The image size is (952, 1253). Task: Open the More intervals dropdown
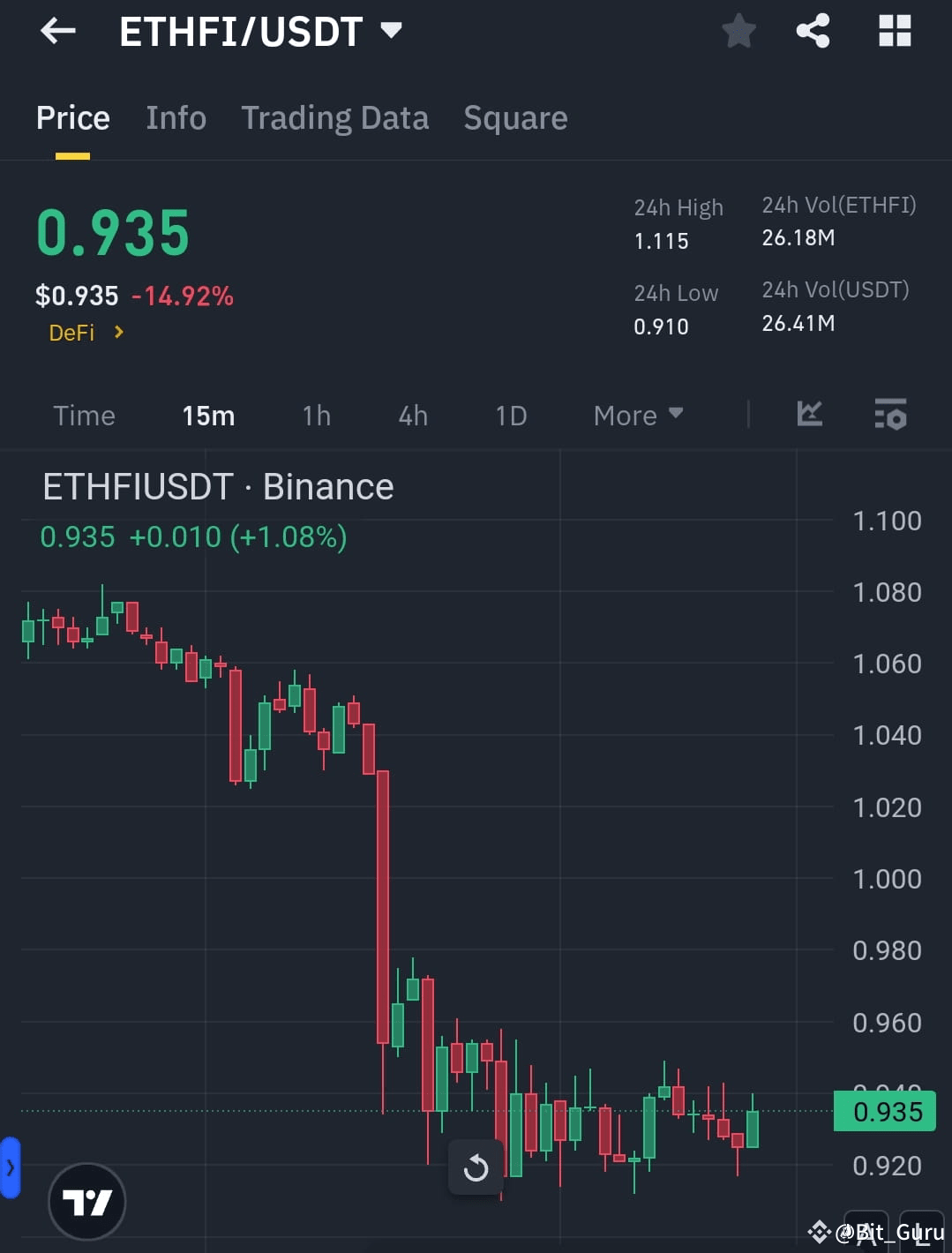(x=637, y=415)
